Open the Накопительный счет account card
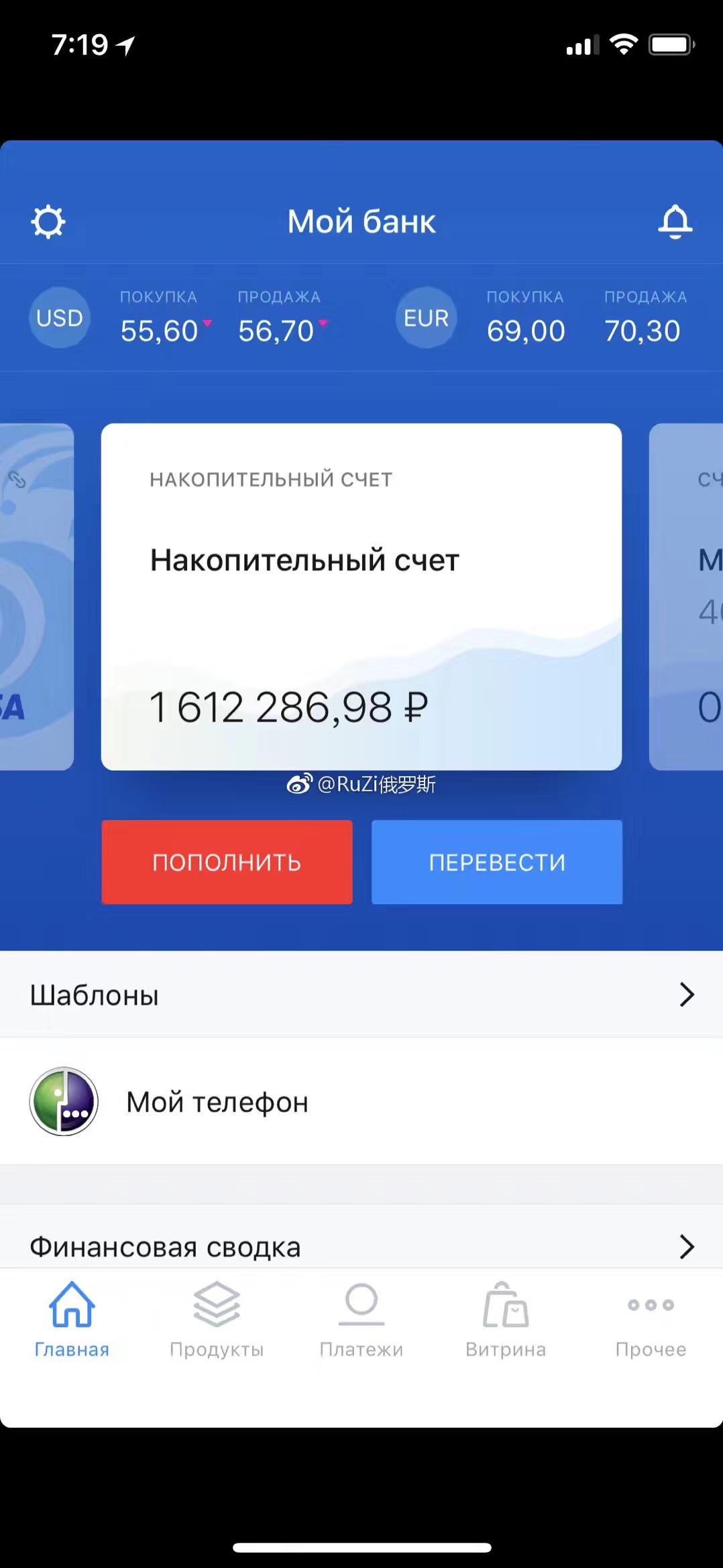 click(x=361, y=596)
